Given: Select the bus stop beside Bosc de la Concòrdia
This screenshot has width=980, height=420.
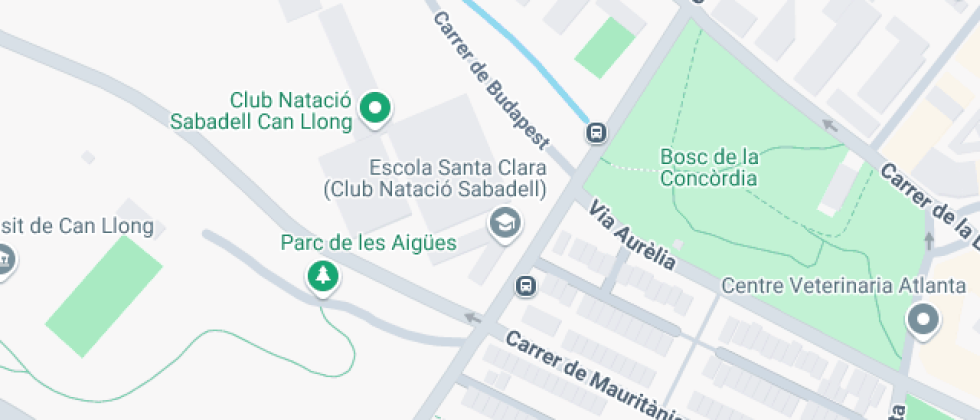Looking at the screenshot, I should pos(596,132).
